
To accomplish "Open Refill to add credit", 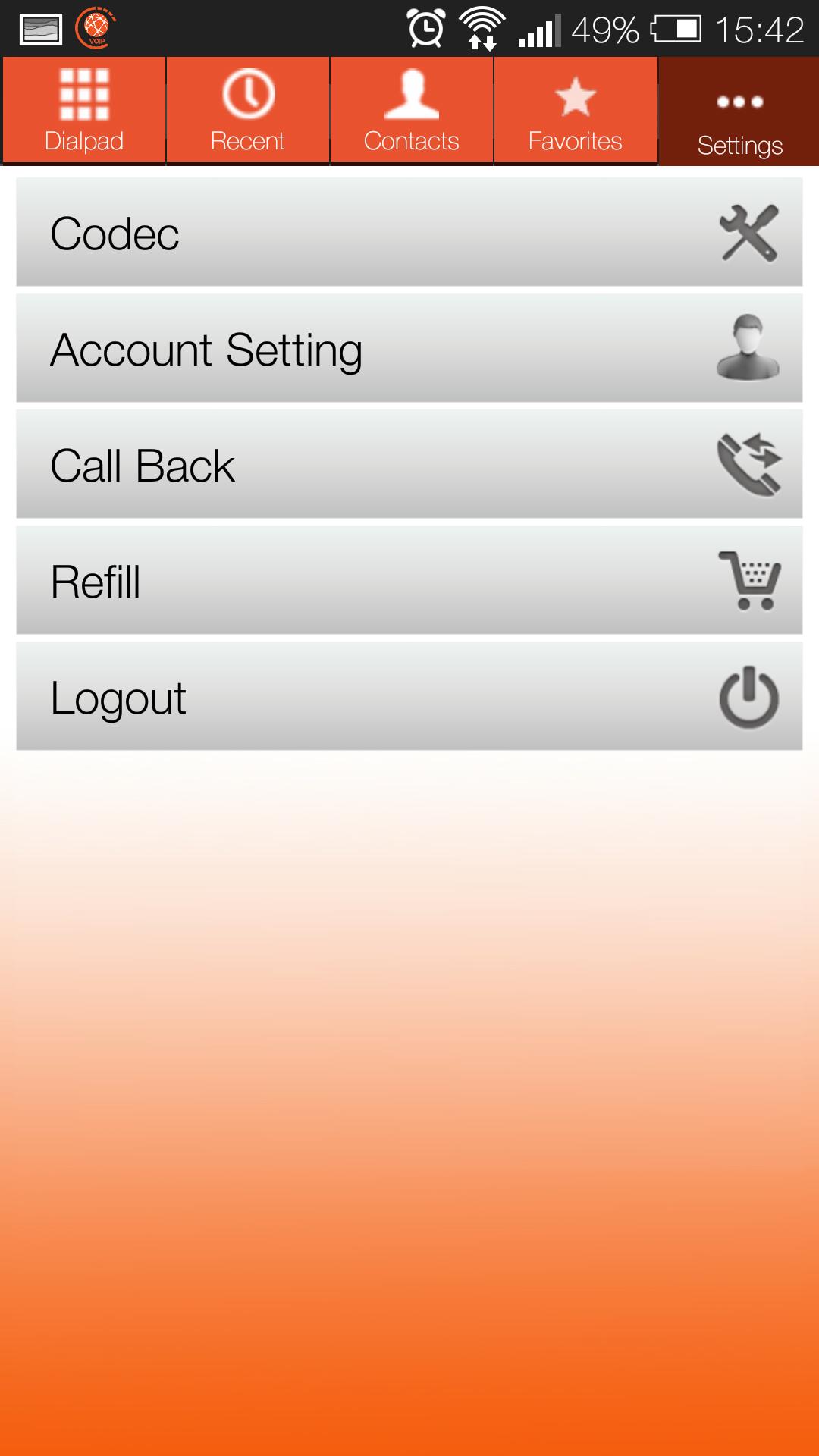I will click(x=409, y=580).
